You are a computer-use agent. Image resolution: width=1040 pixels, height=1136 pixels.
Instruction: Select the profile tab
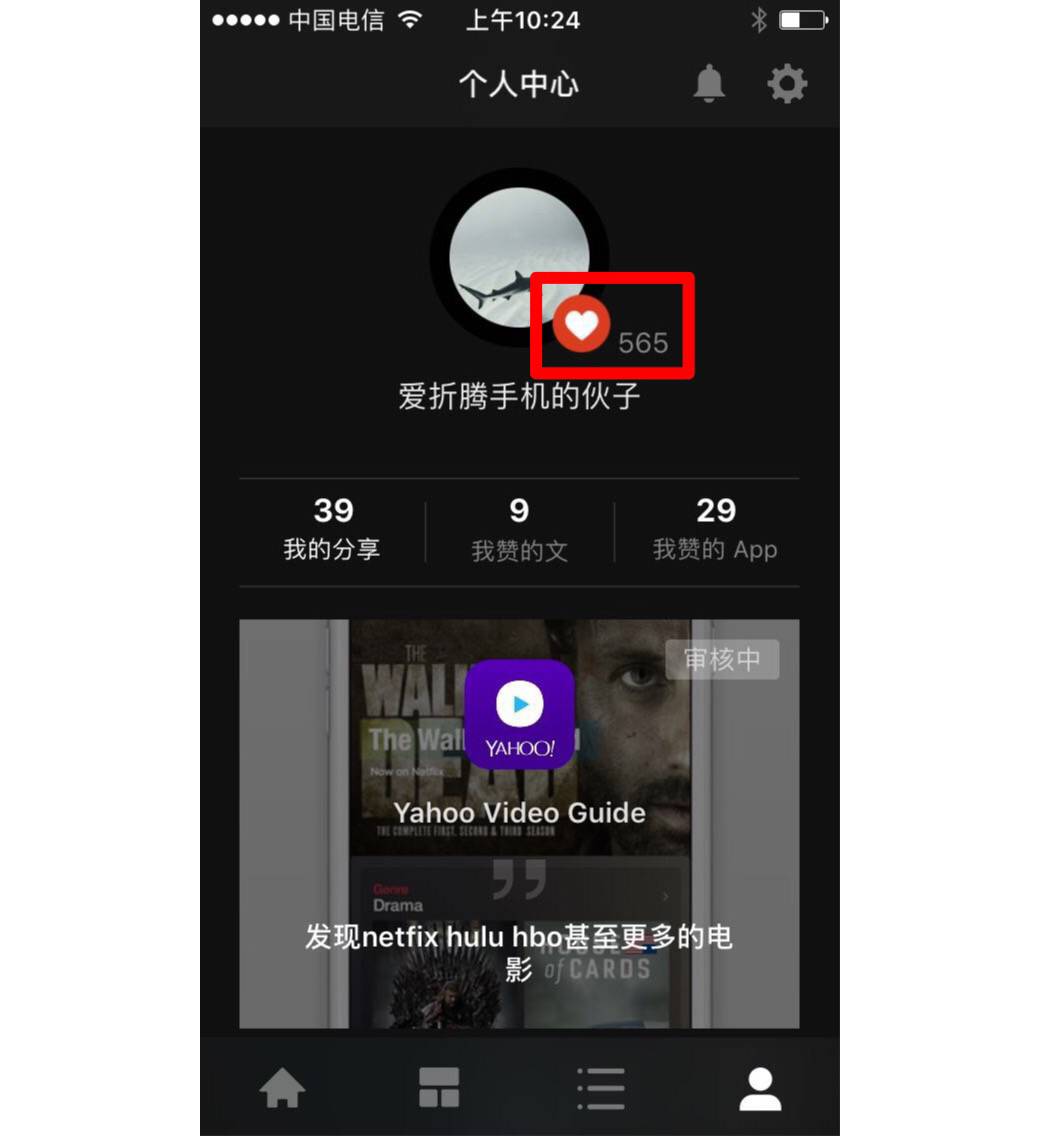(760, 1088)
